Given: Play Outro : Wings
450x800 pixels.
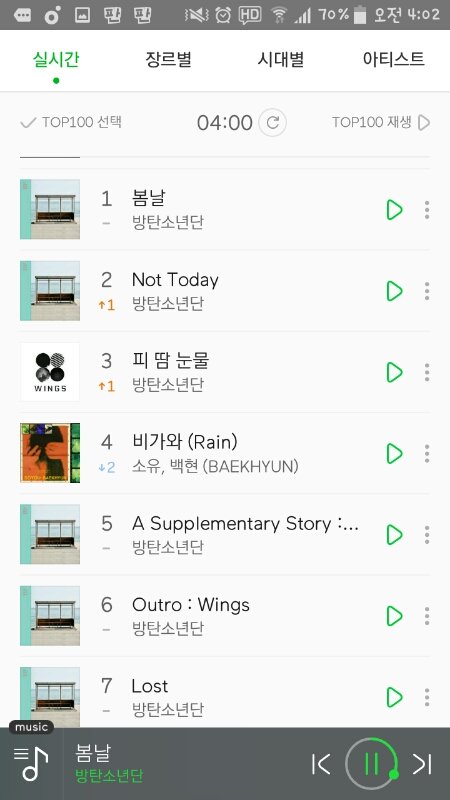Looking at the screenshot, I should [394, 616].
